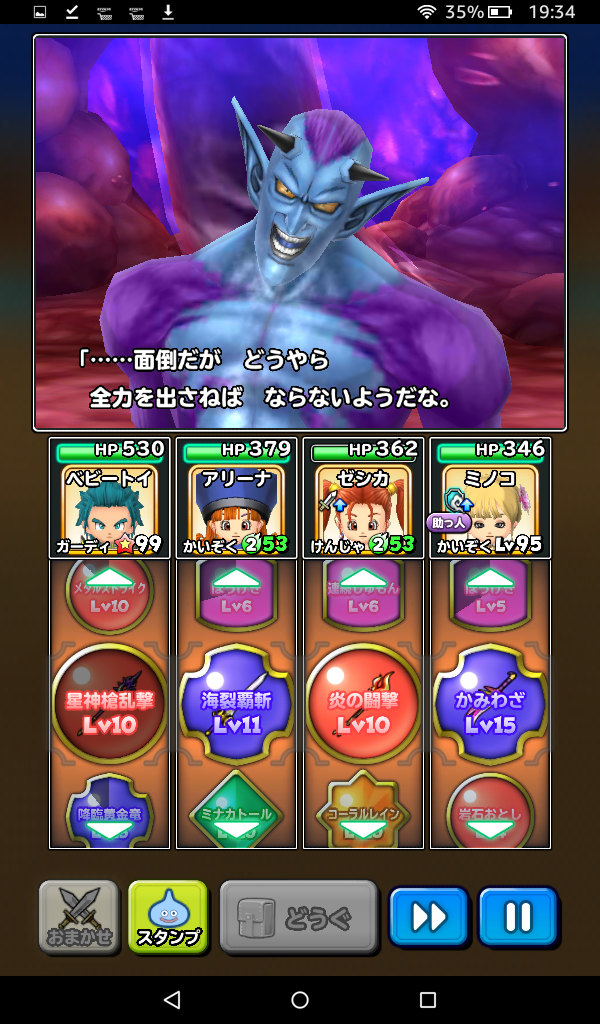This screenshot has width=600, height=1024.
Task: Select the ミノコ helper character card
Action: tap(490, 498)
